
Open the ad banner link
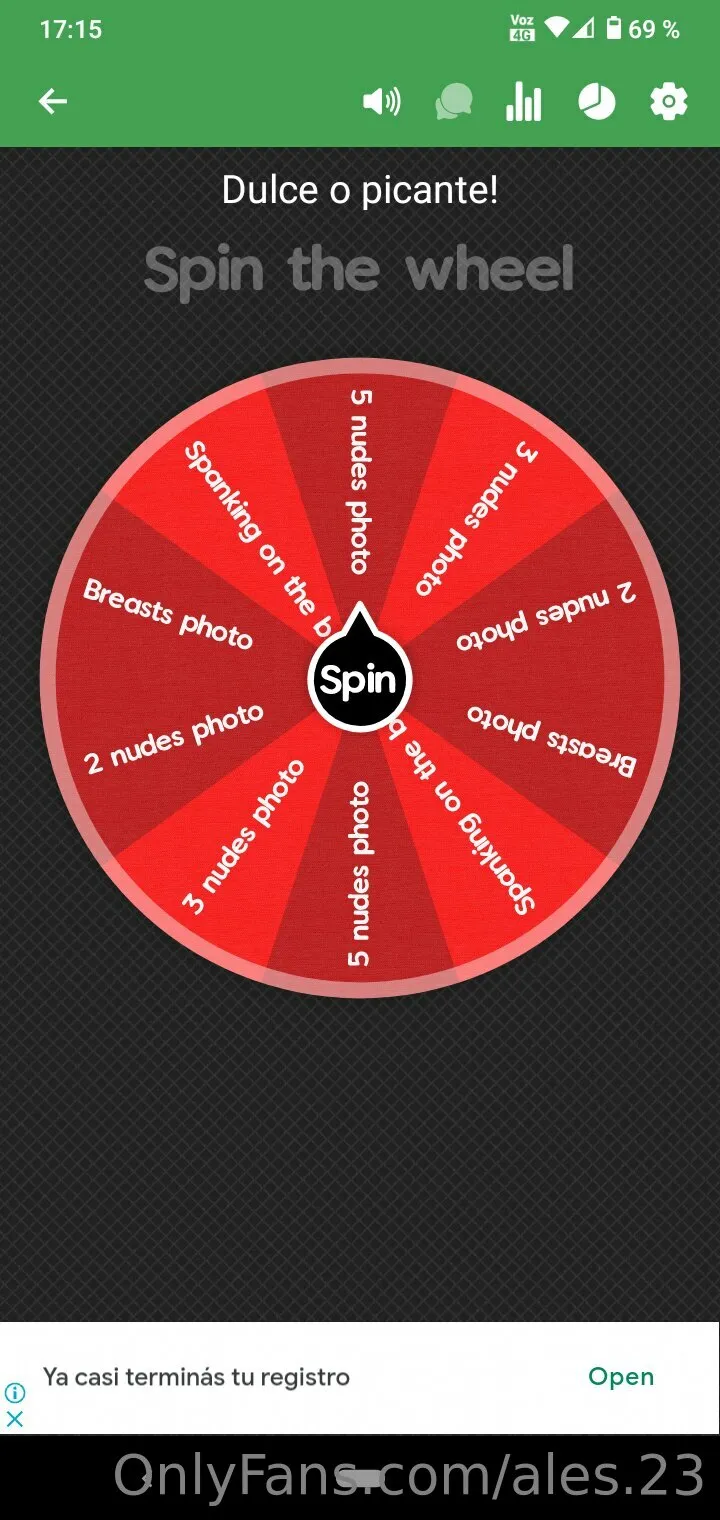tap(620, 1377)
